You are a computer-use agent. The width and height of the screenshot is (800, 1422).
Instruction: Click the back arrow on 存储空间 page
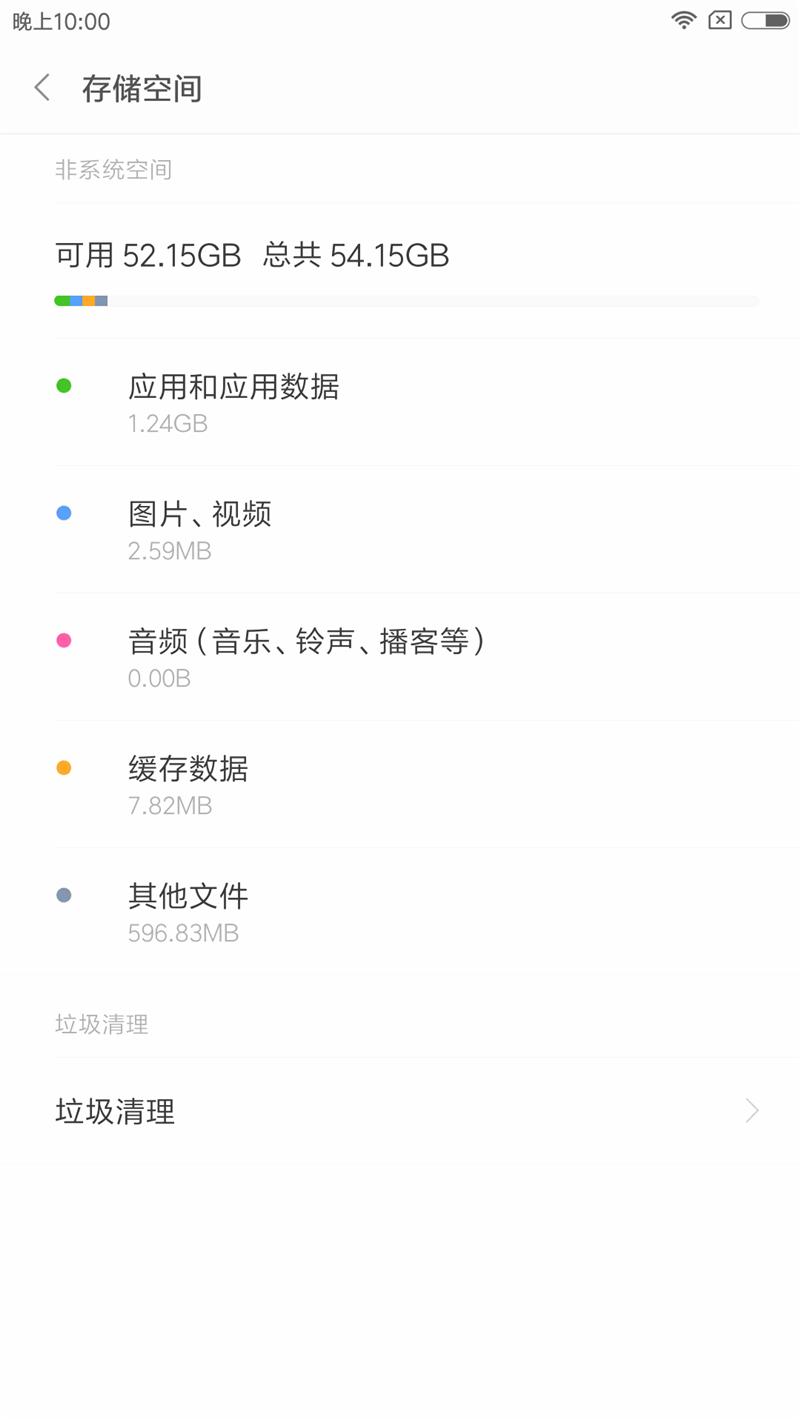[x=41, y=88]
